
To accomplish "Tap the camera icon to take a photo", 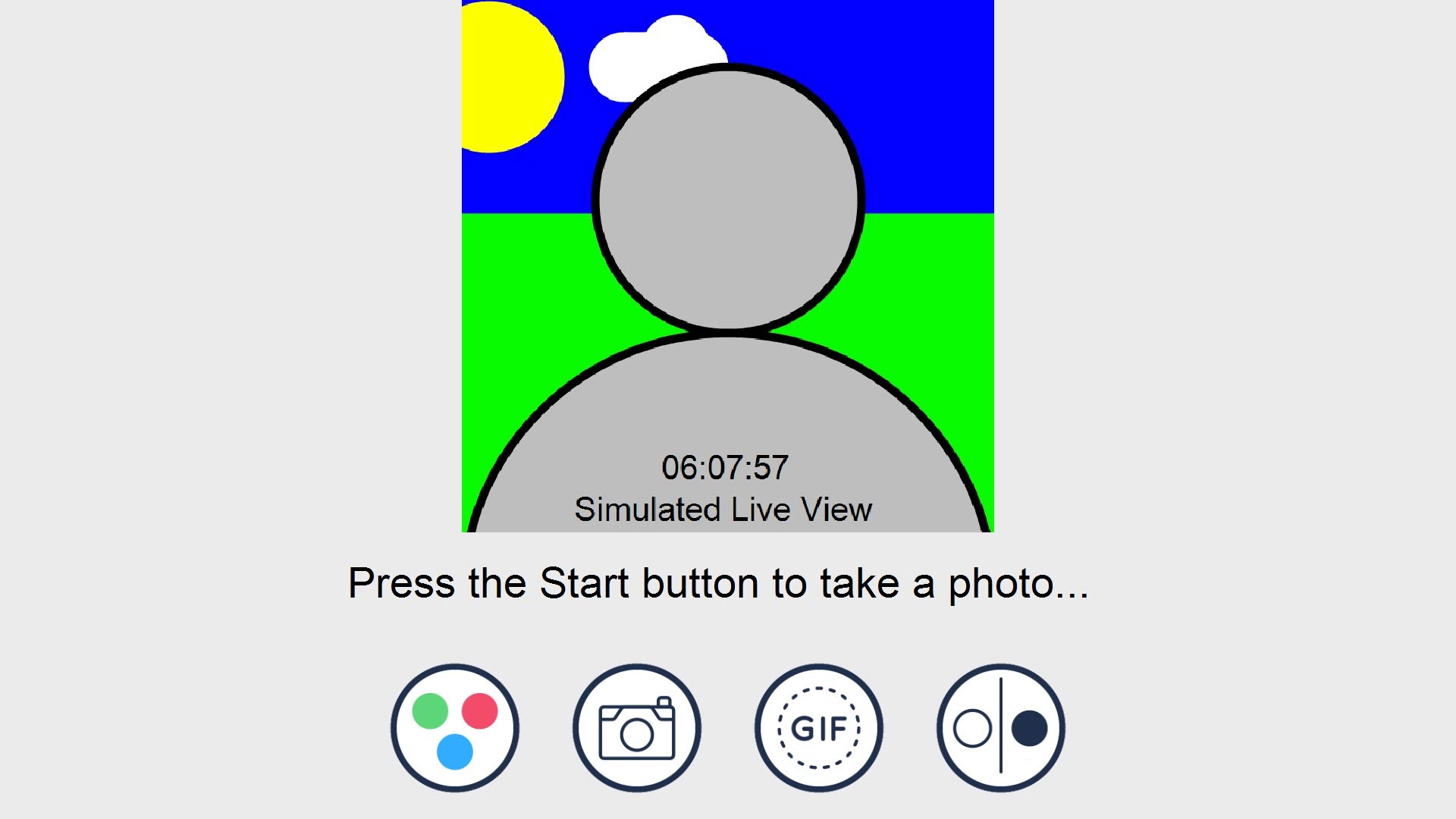I will 637,728.
